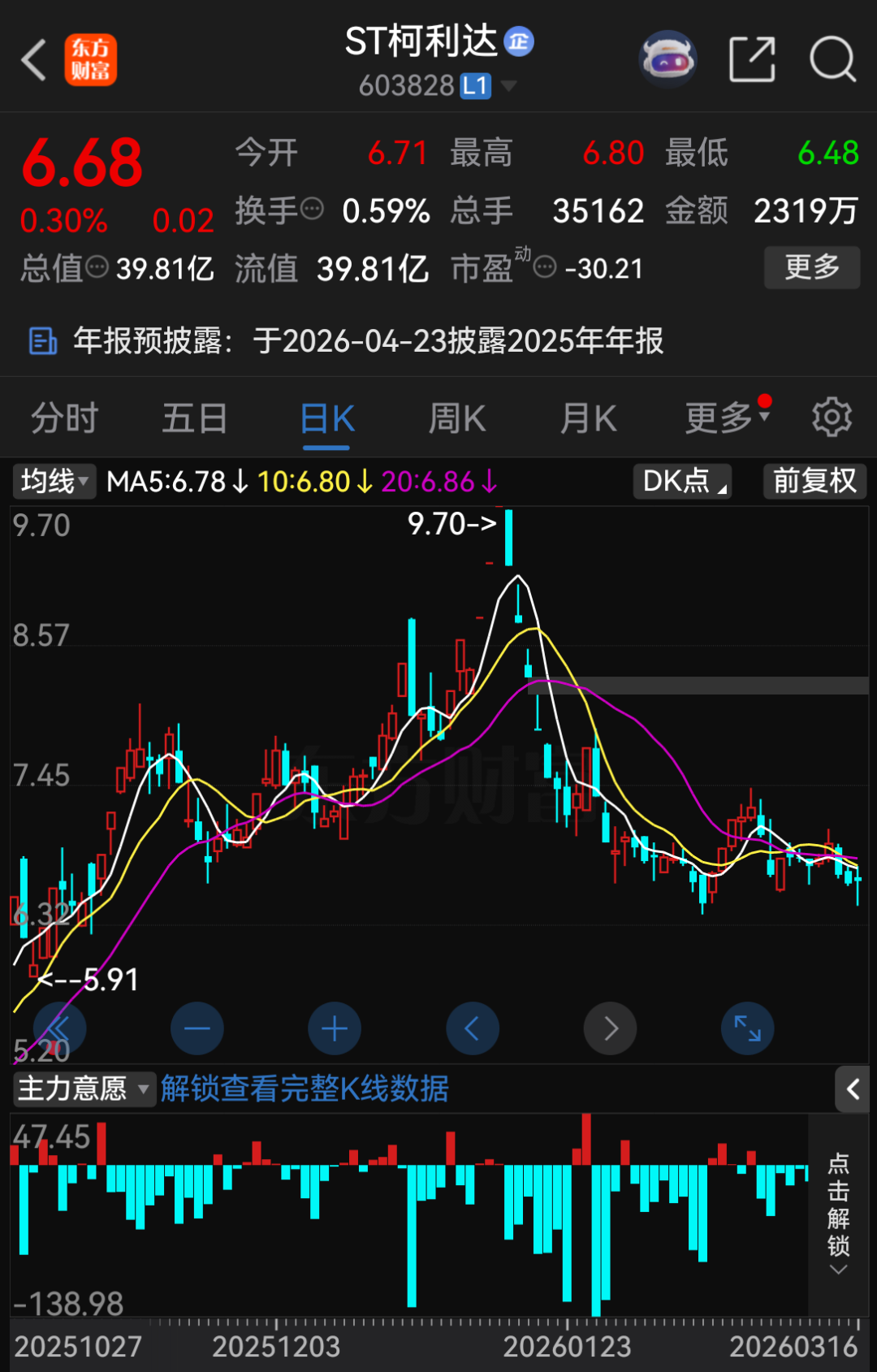Screen dimensions: 877x1372
Task: Click the back arrow to exit stock page
Action: click(x=32, y=59)
